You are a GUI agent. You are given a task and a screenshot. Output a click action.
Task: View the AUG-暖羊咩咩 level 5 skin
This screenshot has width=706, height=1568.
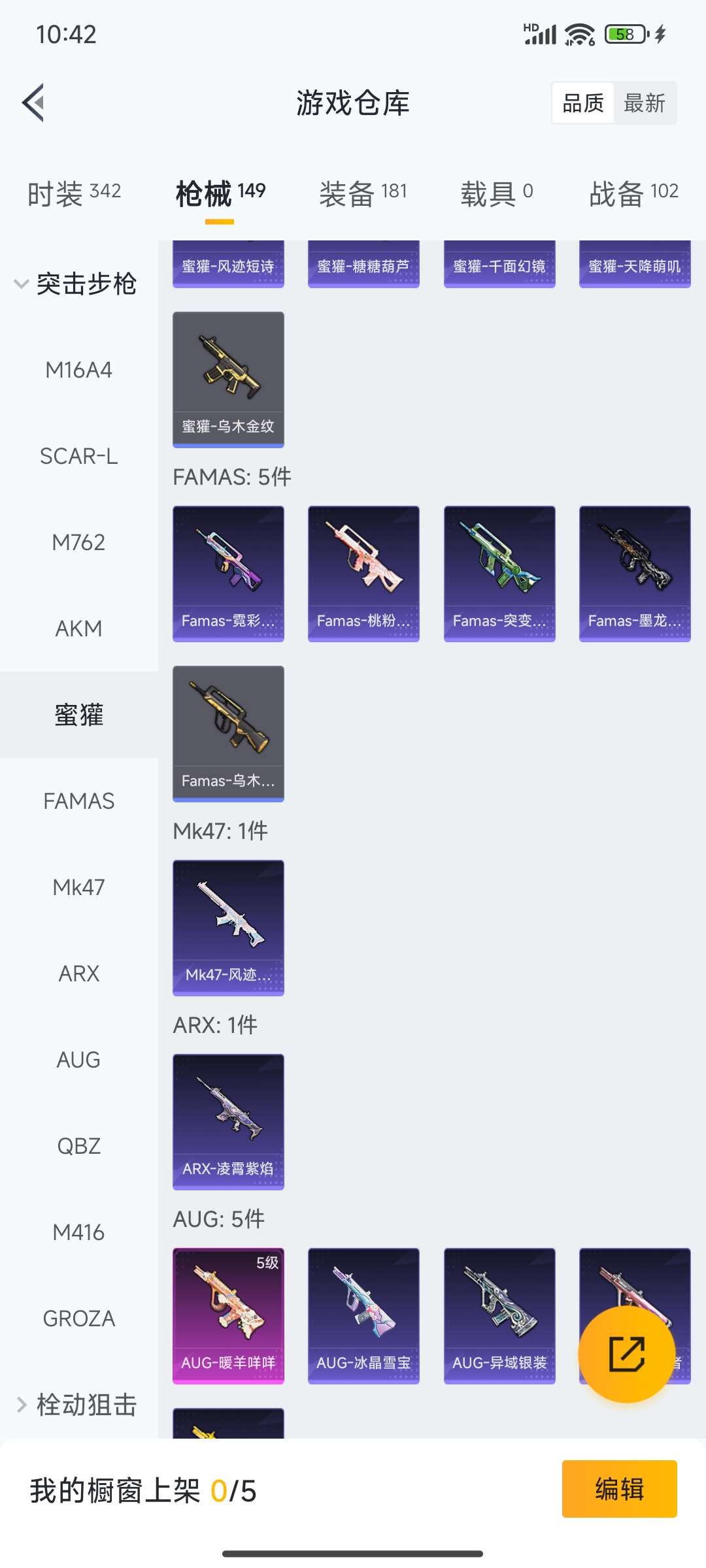(x=228, y=1315)
